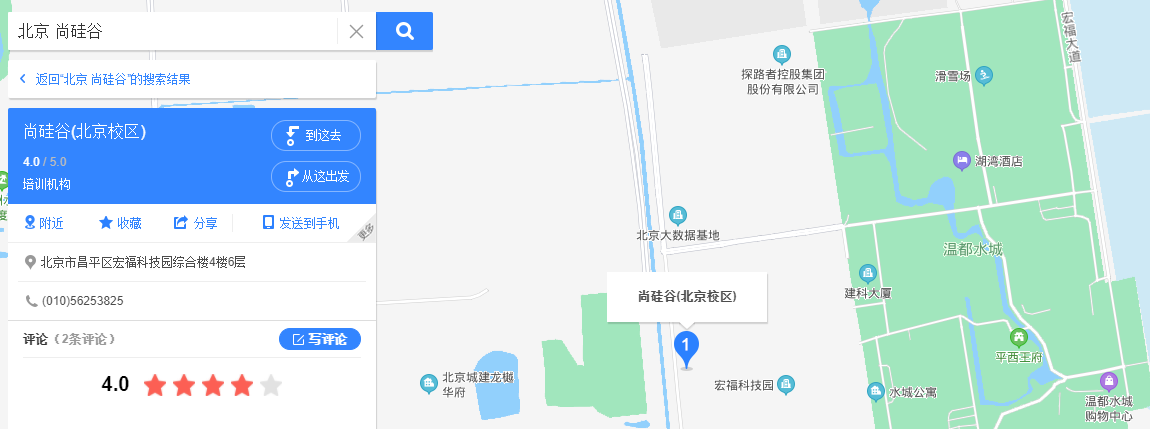Tap 到这去 to navigate here
Image resolution: width=1150 pixels, height=429 pixels.
tap(315, 136)
